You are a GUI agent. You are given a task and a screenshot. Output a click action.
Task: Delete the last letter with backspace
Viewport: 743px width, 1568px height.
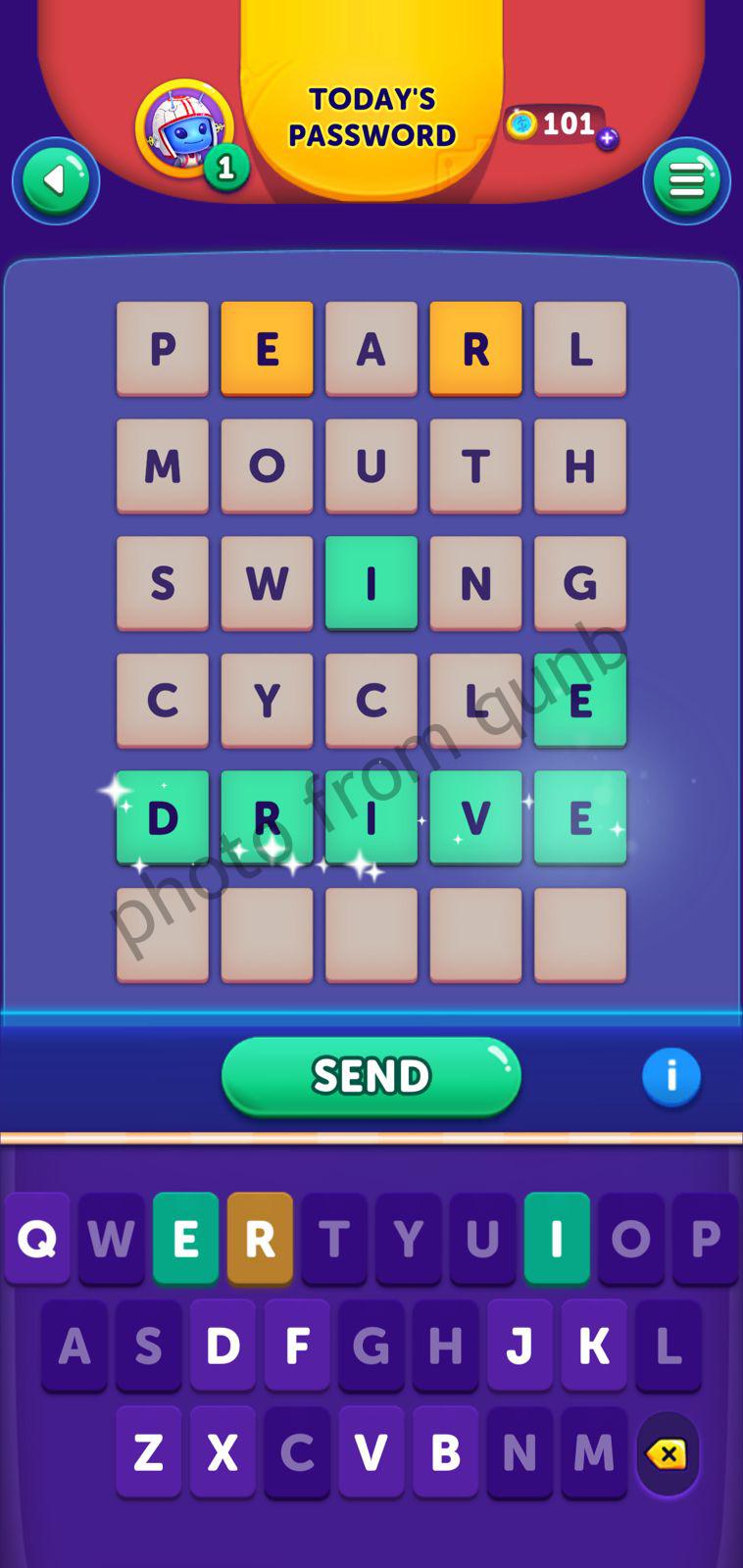[x=668, y=1454]
